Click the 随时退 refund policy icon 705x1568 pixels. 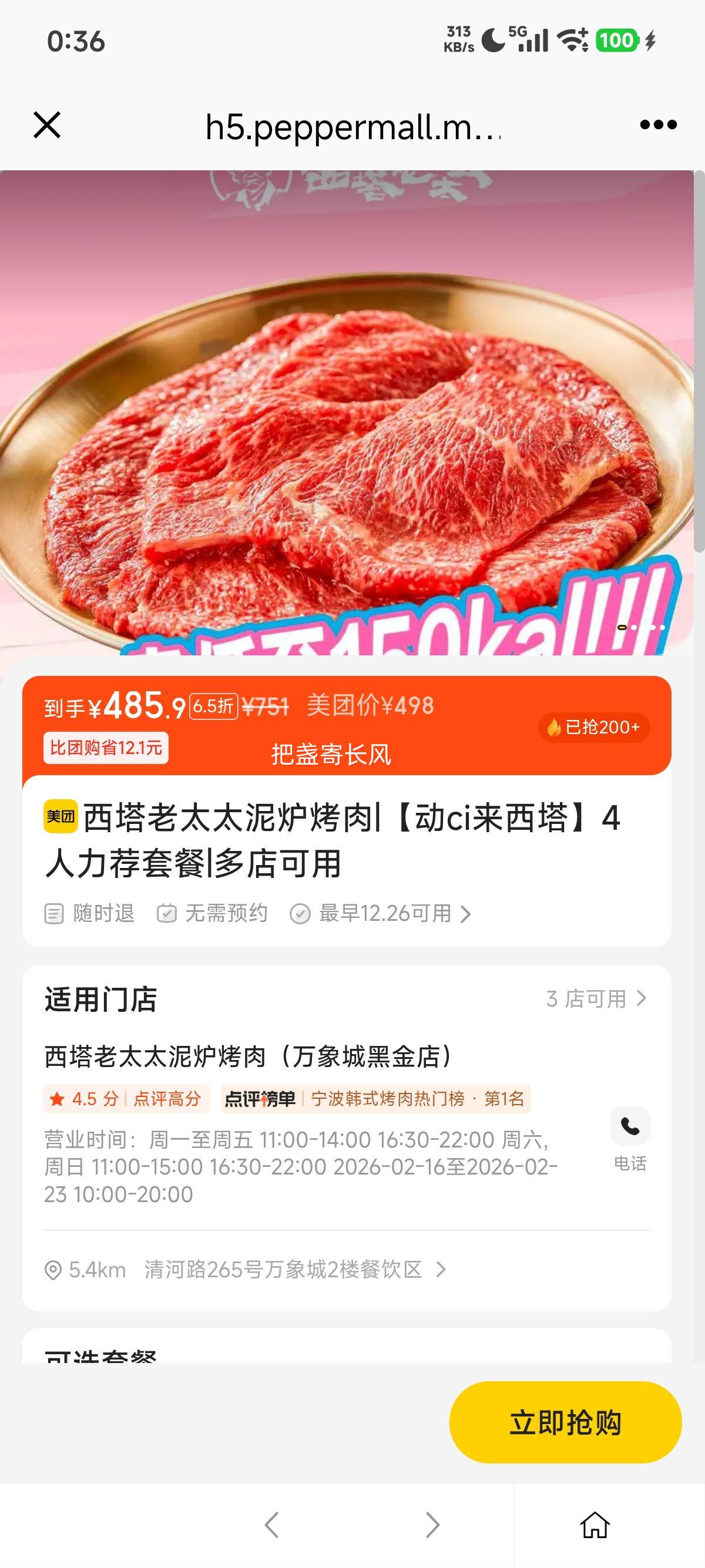pos(53,913)
